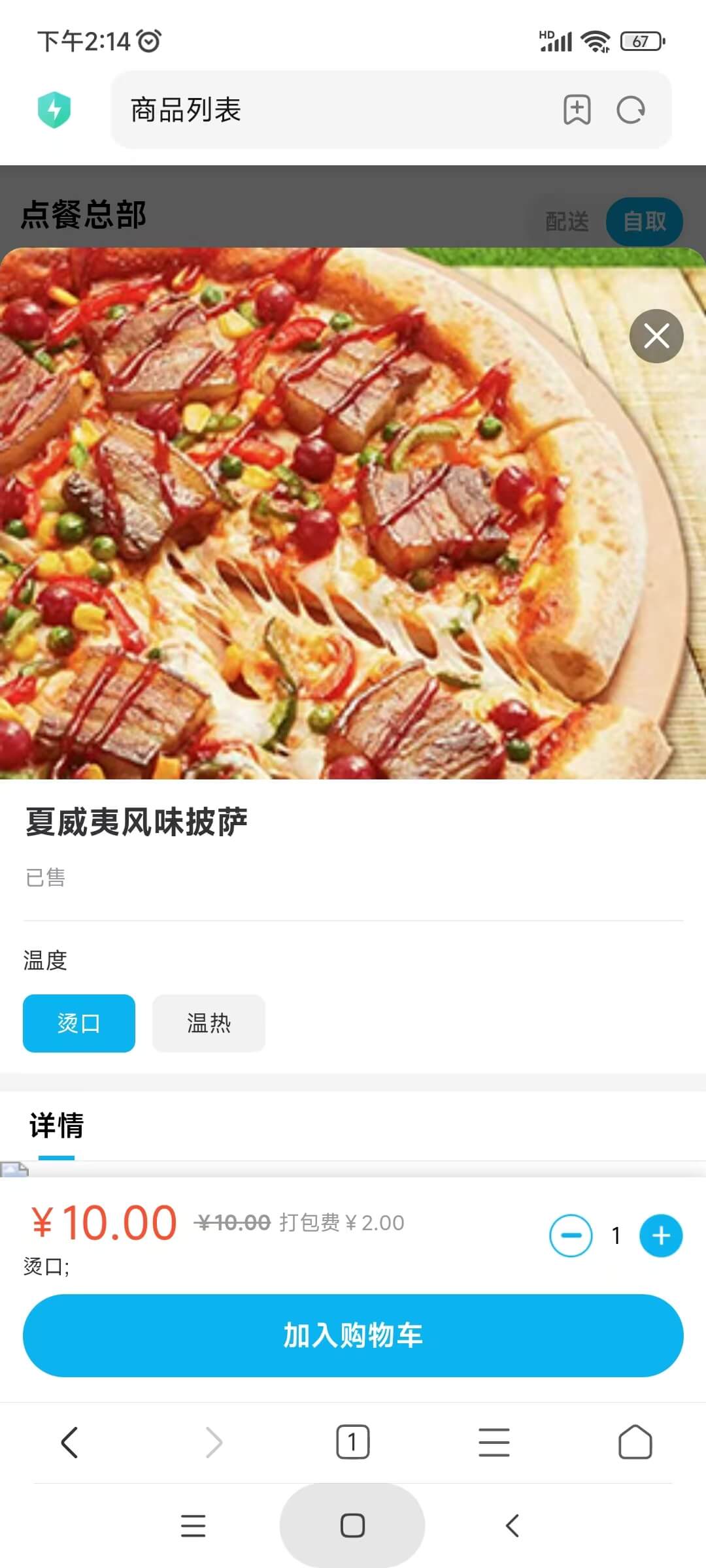Viewport: 706px width, 1568px height.
Task: Tap the 点餐总部 store name
Action: pos(84,214)
